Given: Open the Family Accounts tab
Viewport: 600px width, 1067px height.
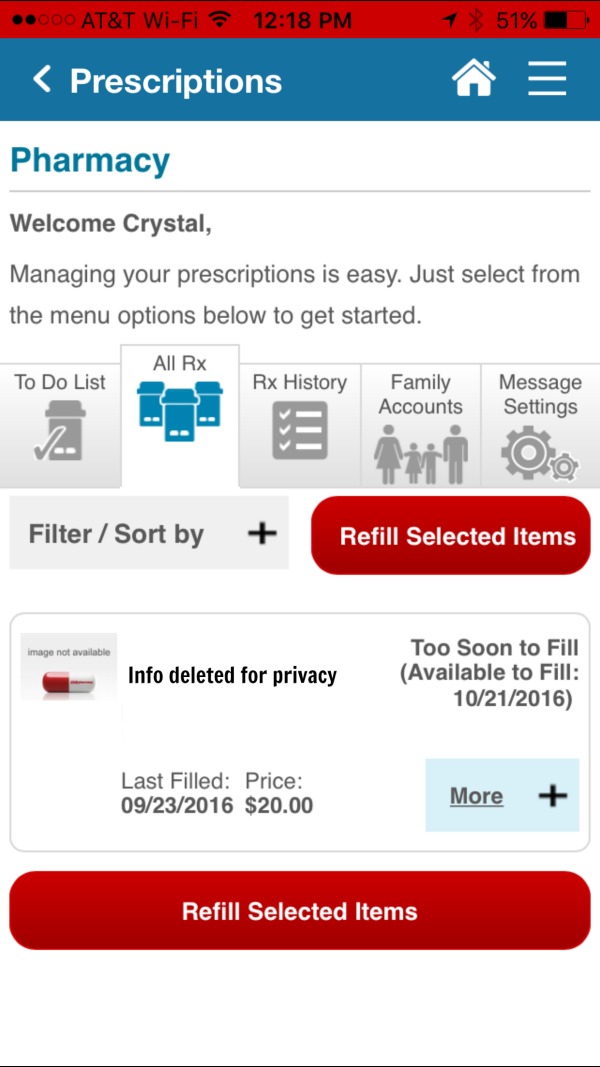Looking at the screenshot, I should pos(421,425).
